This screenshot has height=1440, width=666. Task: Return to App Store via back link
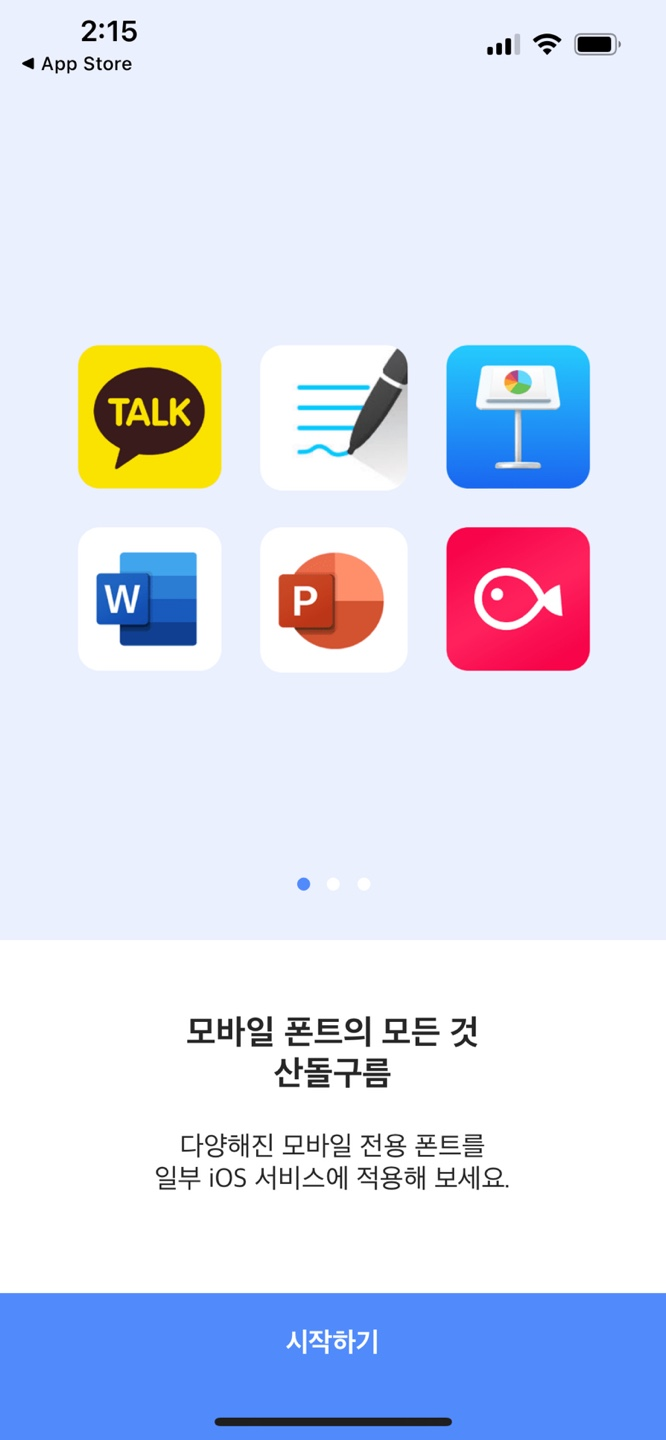[x=77, y=64]
